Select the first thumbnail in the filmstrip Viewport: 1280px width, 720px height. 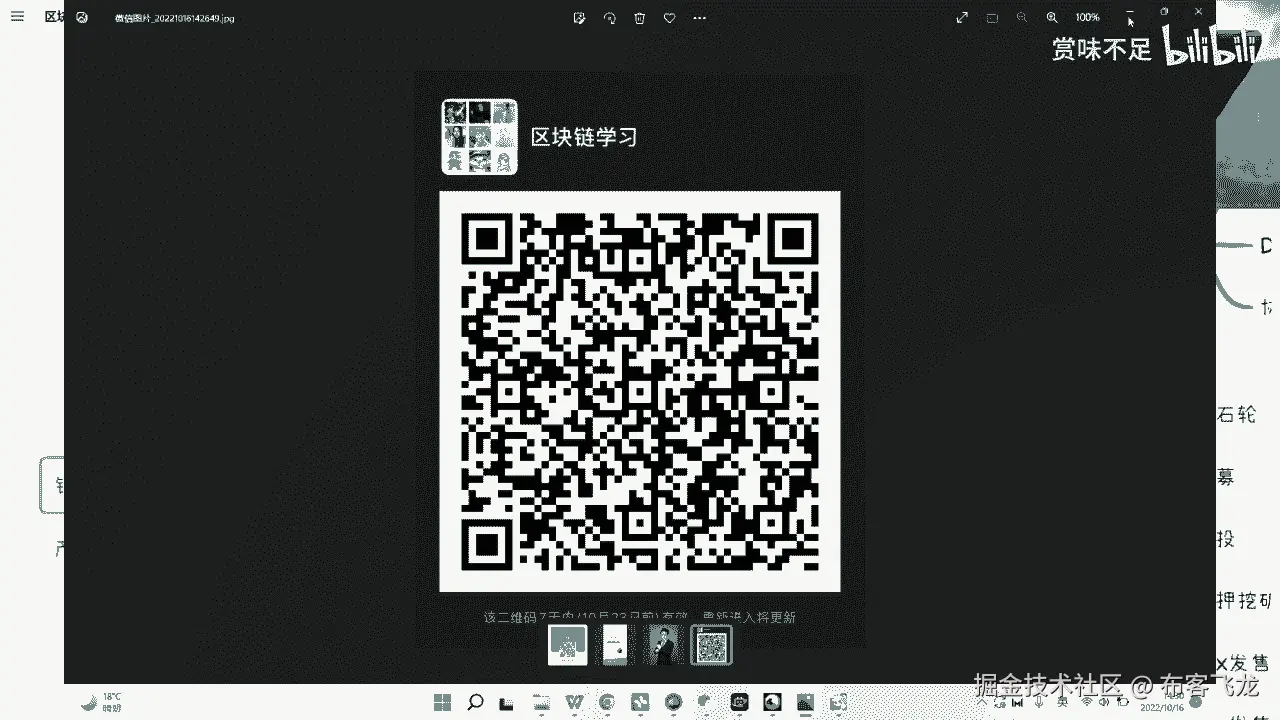[567, 645]
